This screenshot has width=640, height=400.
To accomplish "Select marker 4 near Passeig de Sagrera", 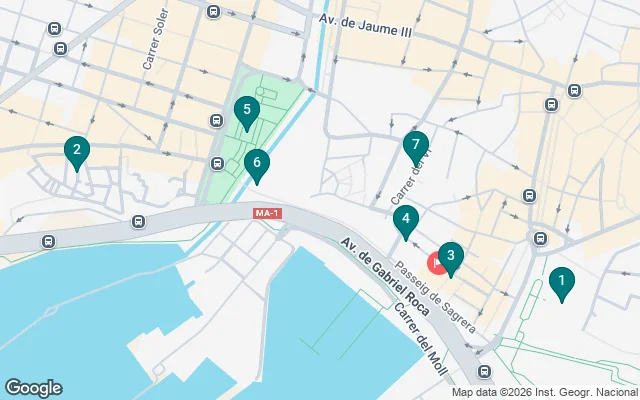I will click(405, 219).
